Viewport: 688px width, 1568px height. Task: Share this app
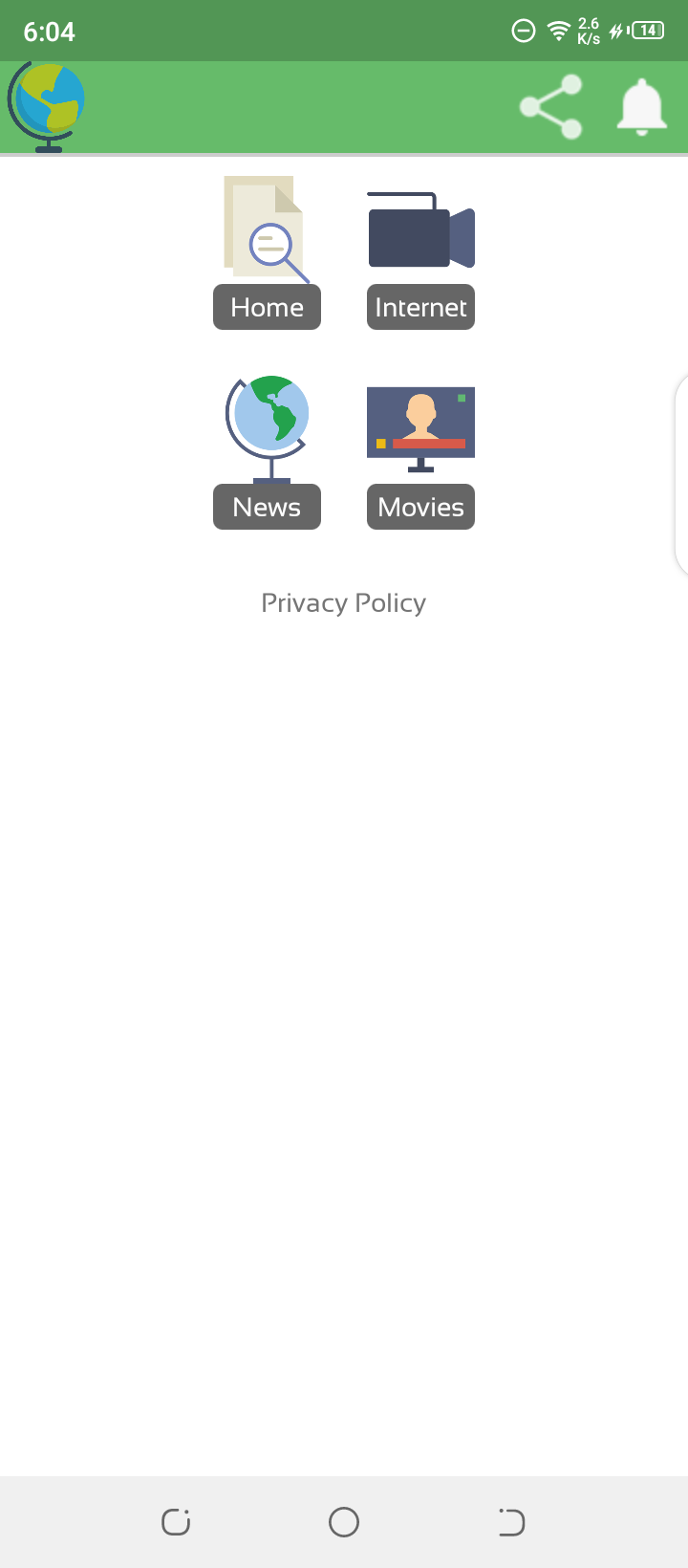pyautogui.click(x=550, y=107)
